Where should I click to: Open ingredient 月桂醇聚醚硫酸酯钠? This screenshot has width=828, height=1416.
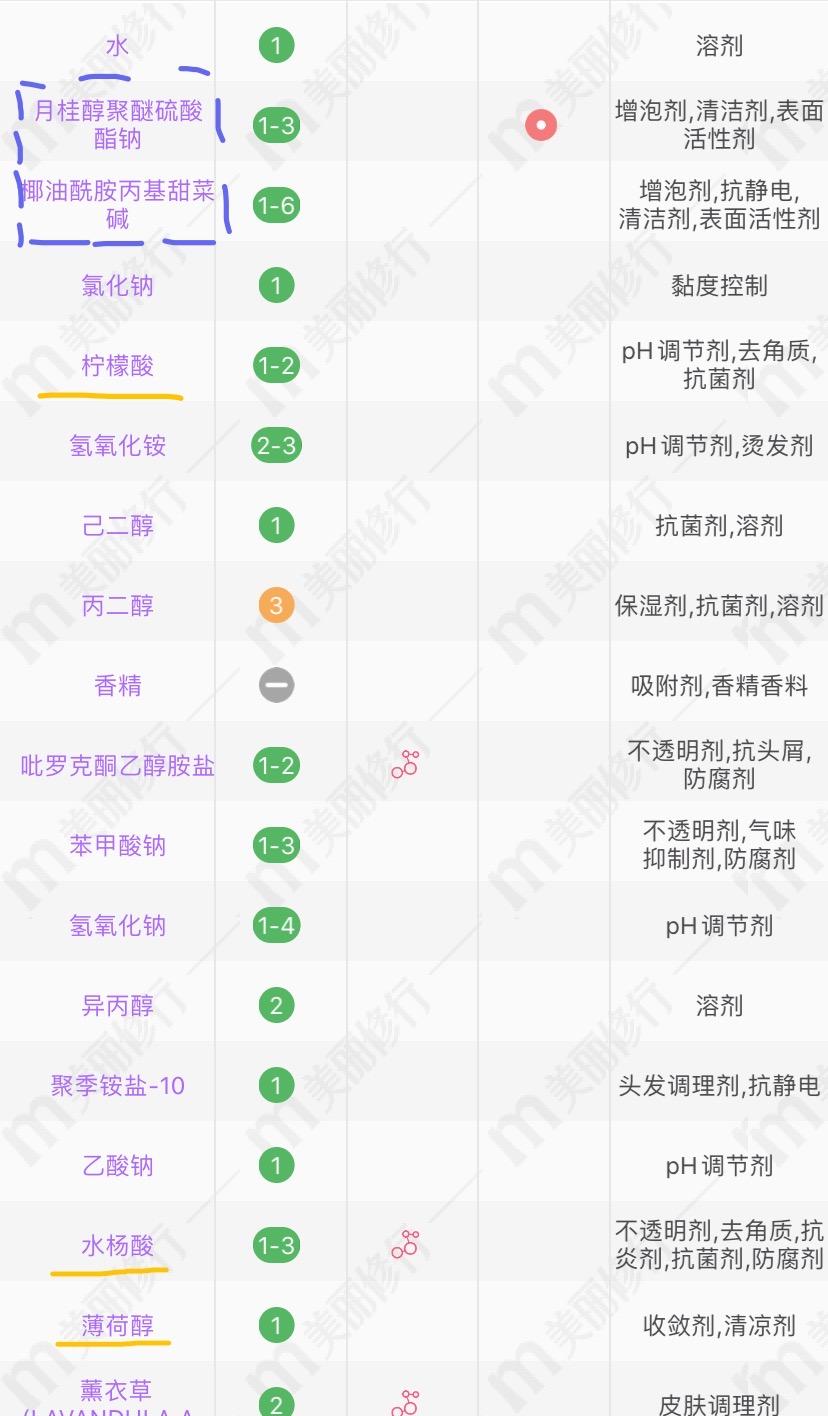(118, 125)
